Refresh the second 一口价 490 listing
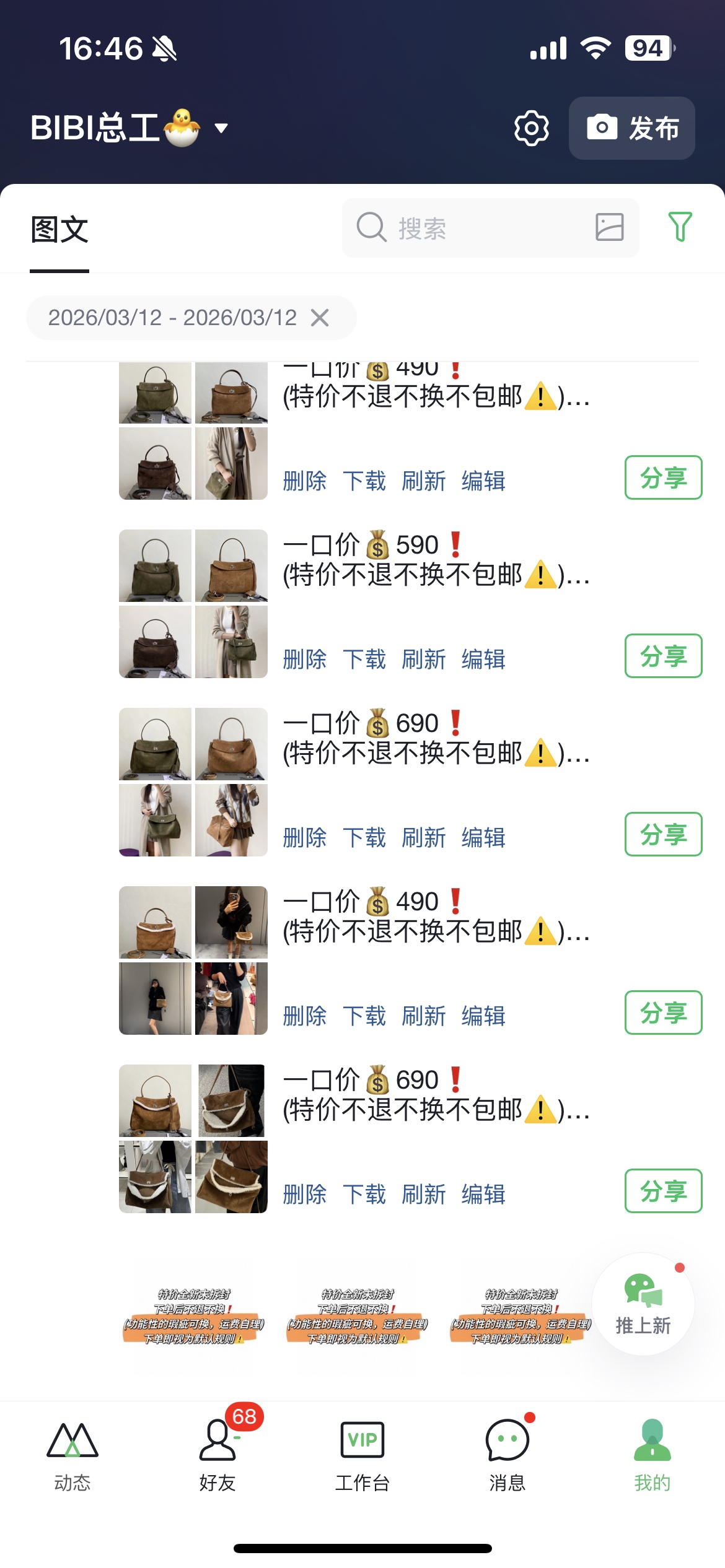The height and width of the screenshot is (1568, 725). click(423, 1016)
